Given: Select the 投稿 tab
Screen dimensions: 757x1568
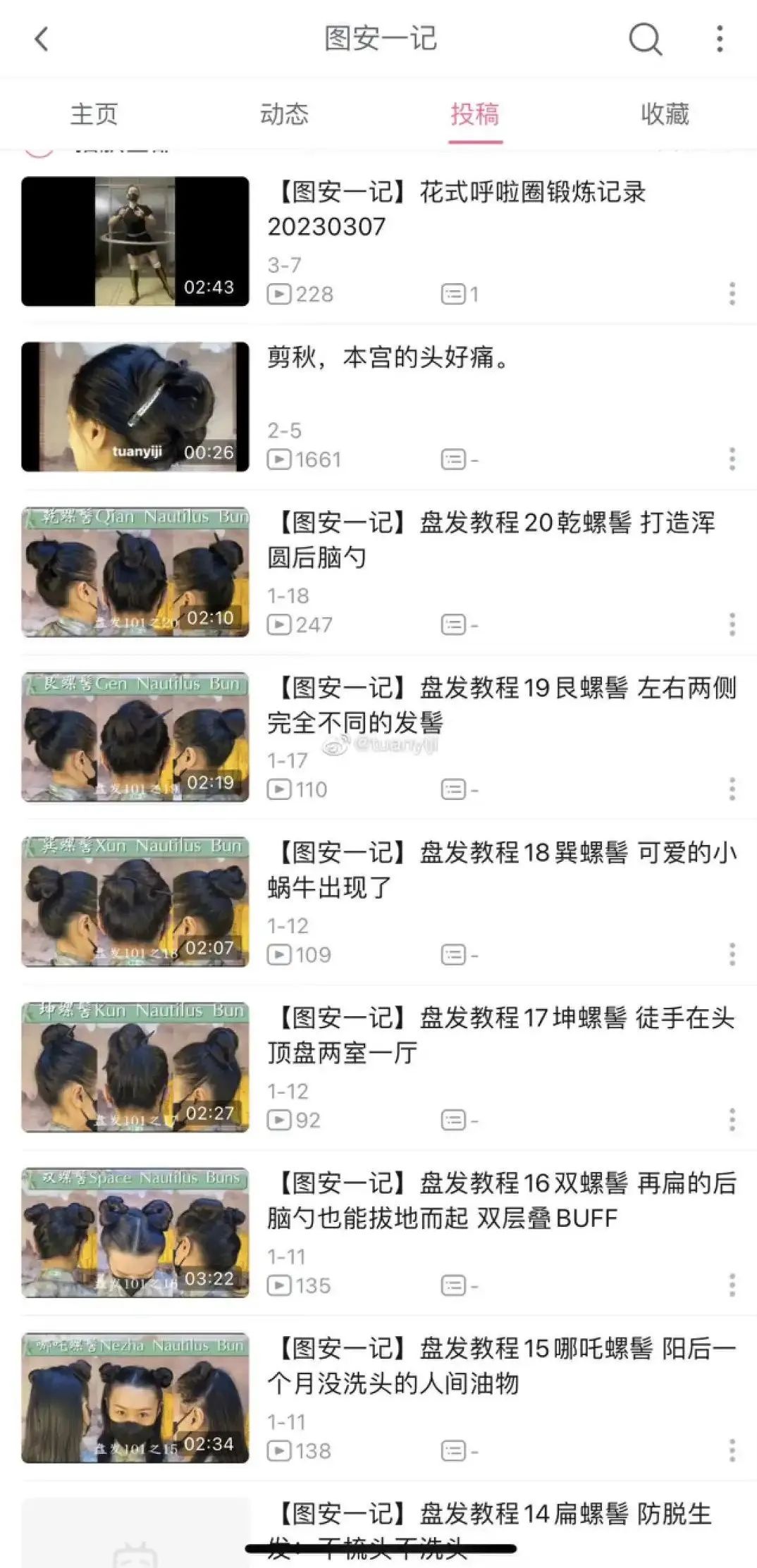Looking at the screenshot, I should (x=475, y=114).
